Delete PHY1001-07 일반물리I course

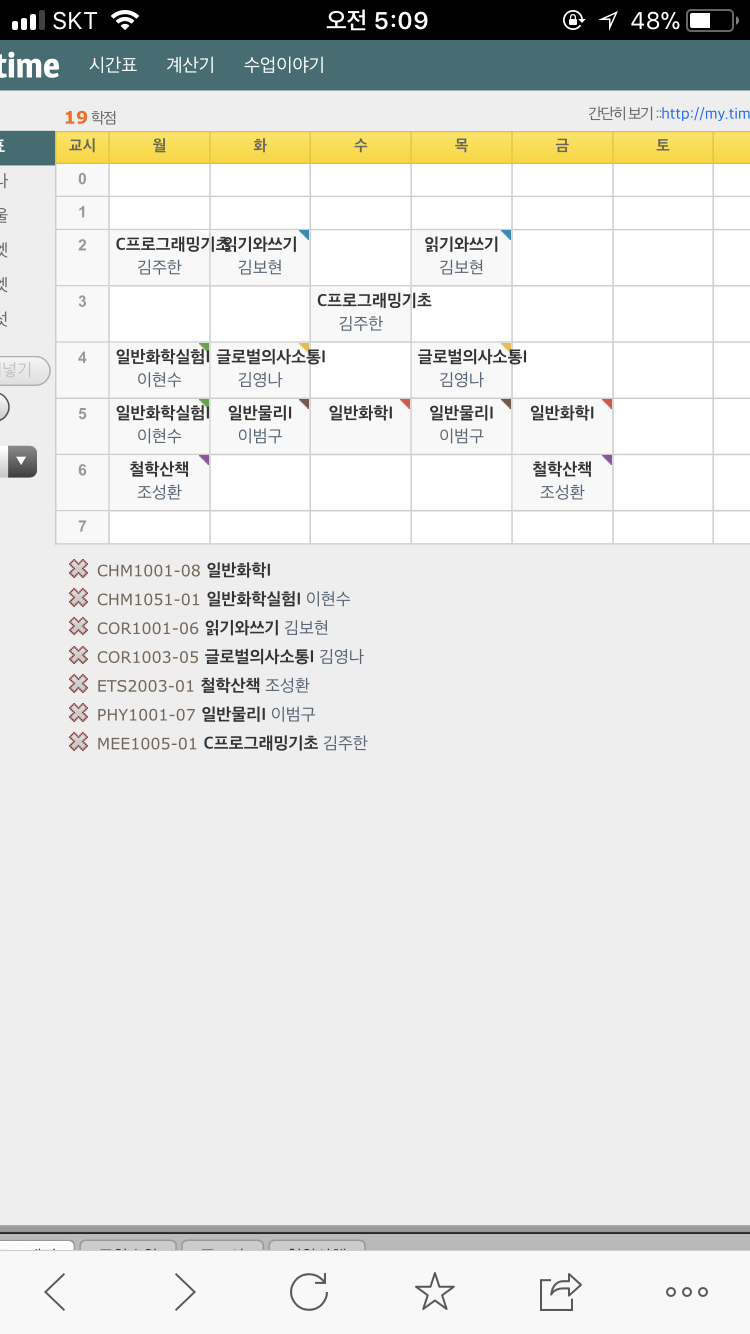coord(78,713)
